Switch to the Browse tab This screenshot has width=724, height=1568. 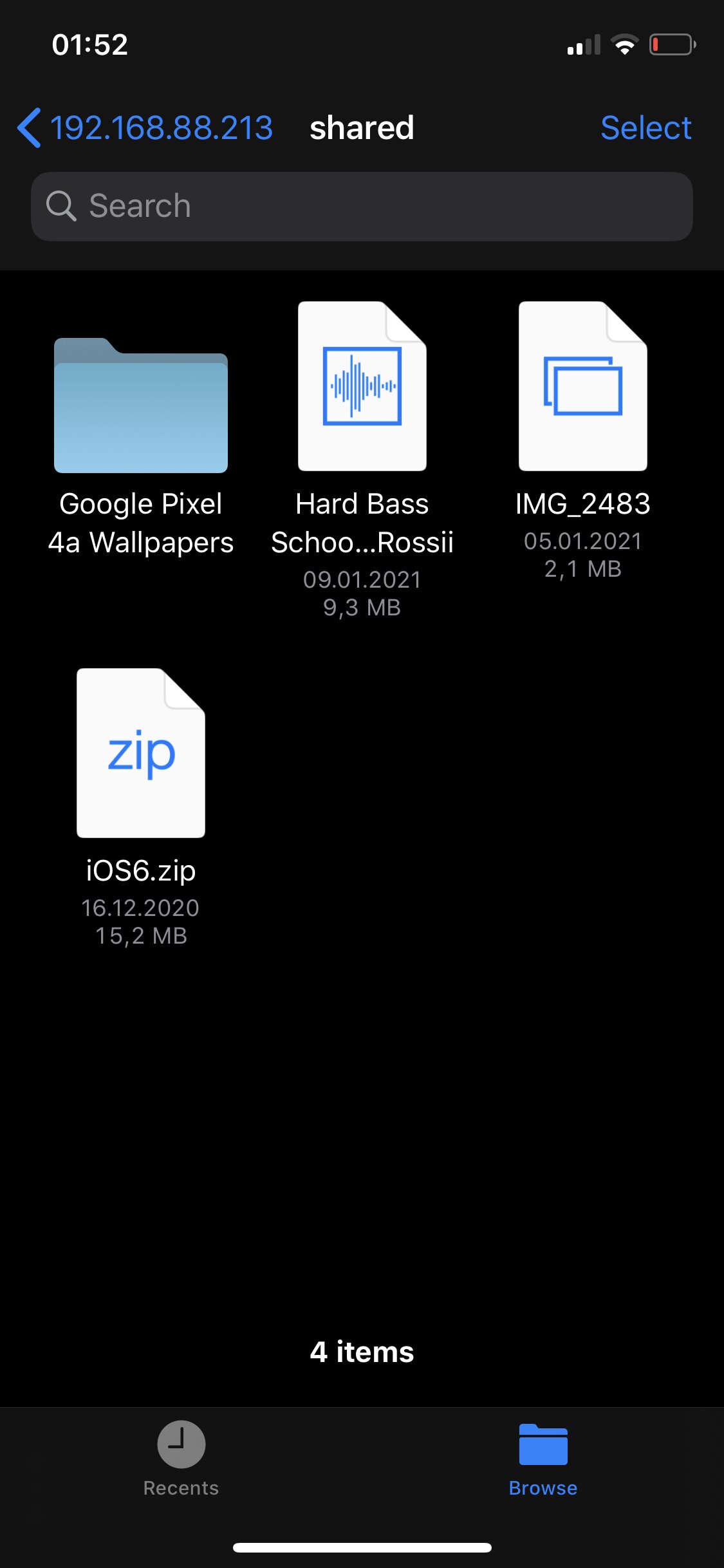543,1459
